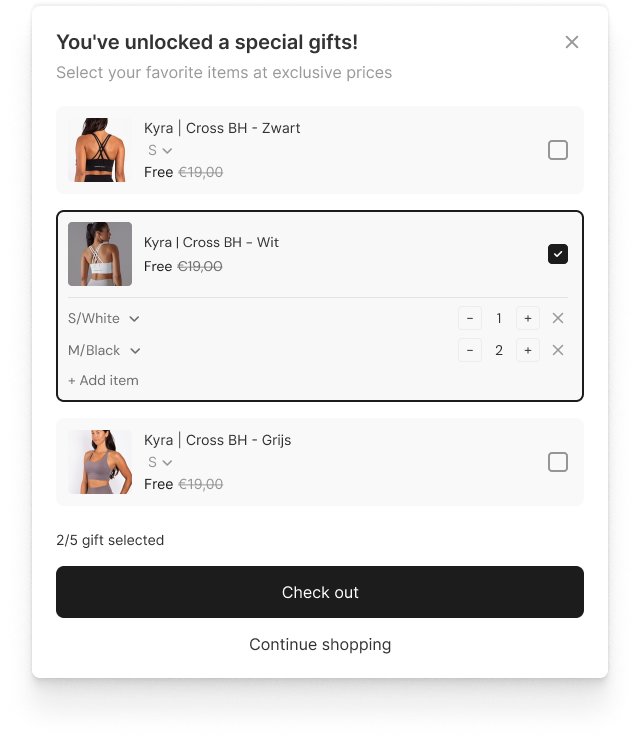Increase the quantity of the M/Black variant

(x=528, y=351)
